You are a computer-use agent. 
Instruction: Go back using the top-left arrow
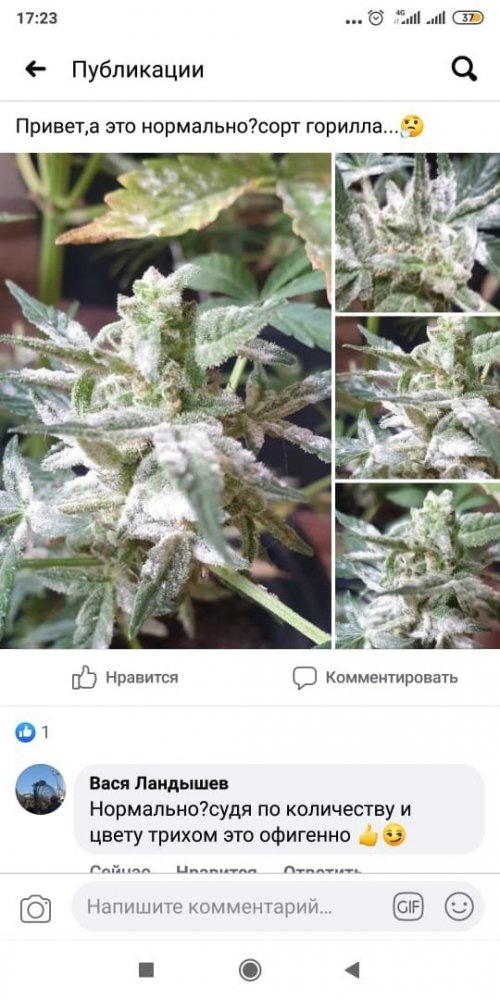pos(35,70)
